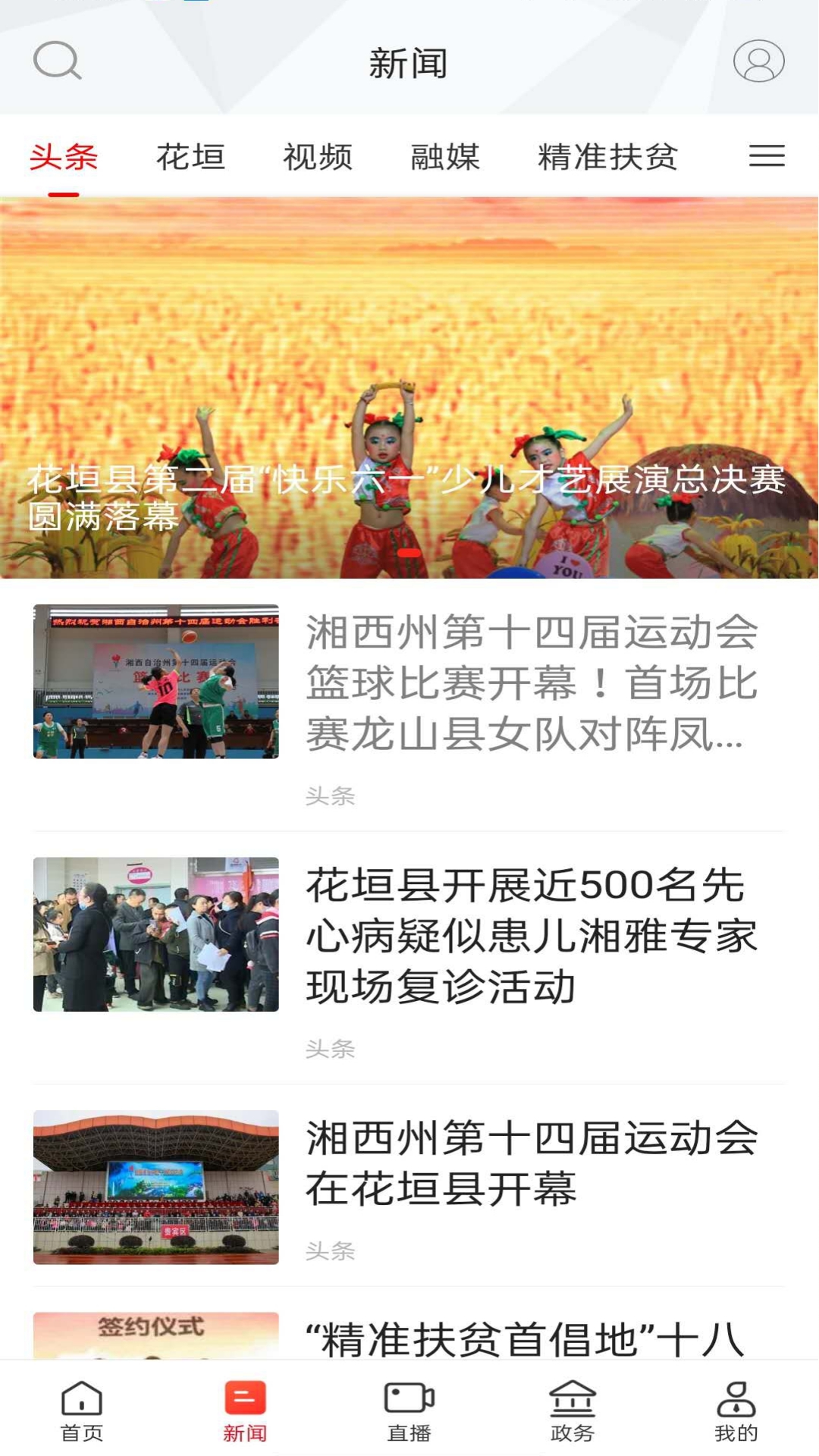This screenshot has width=819, height=1456.
Task: Open the 运动会在花垣县开幕 article
Action: click(x=409, y=1186)
